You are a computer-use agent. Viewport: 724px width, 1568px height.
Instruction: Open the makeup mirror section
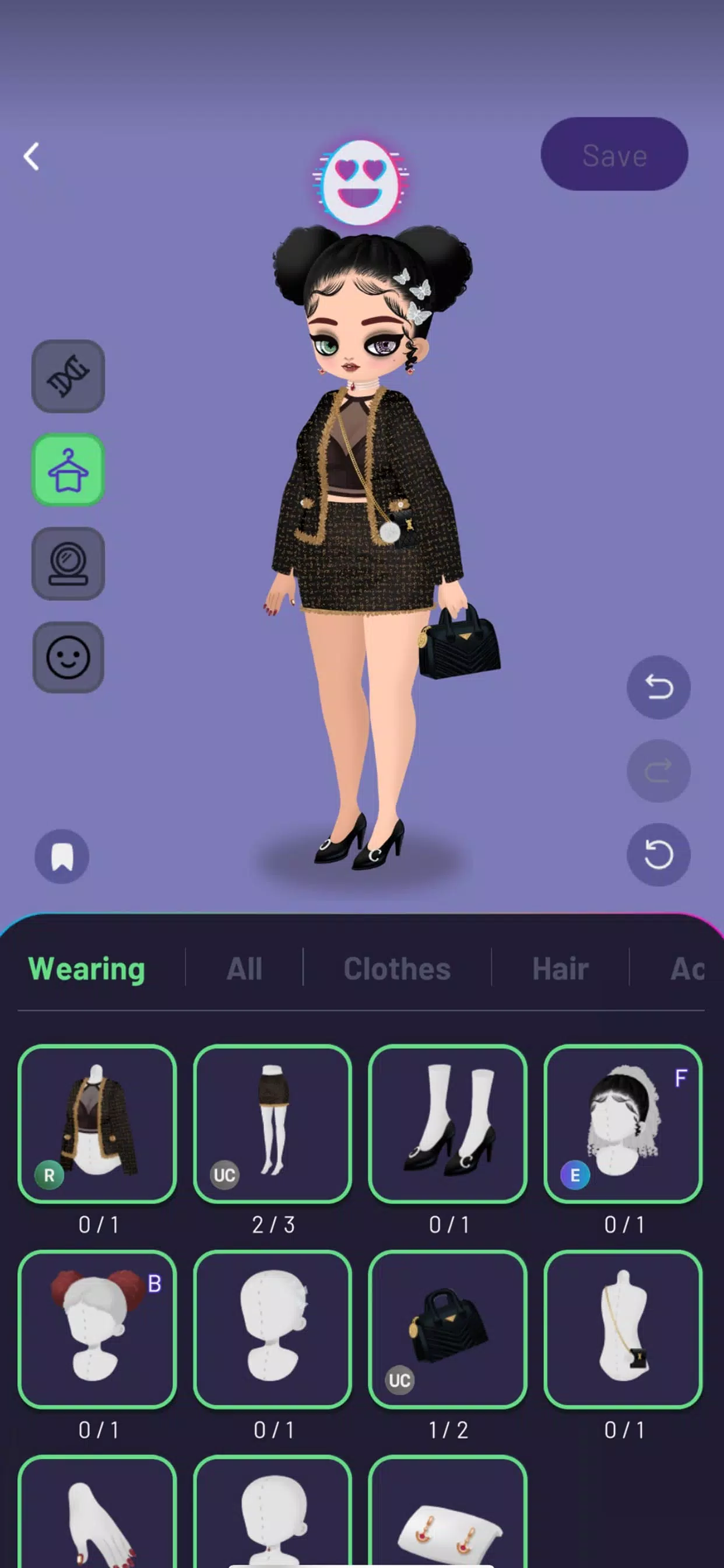pyautogui.click(x=68, y=563)
